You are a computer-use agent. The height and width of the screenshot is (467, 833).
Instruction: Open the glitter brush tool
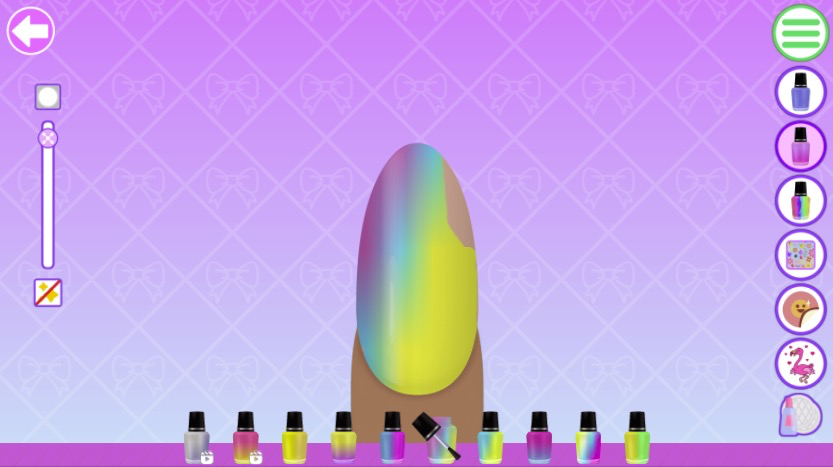point(800,414)
